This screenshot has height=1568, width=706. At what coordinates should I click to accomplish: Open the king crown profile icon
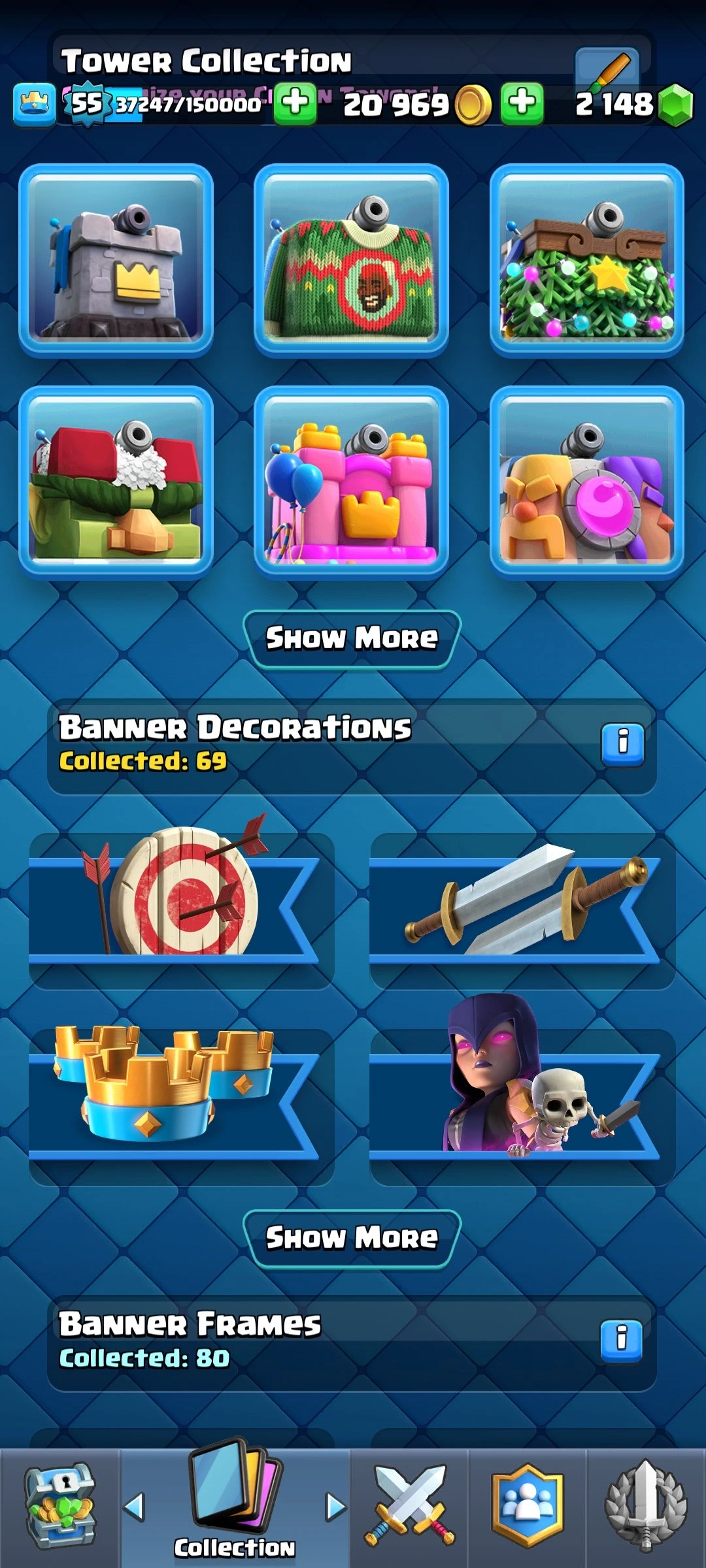click(34, 104)
